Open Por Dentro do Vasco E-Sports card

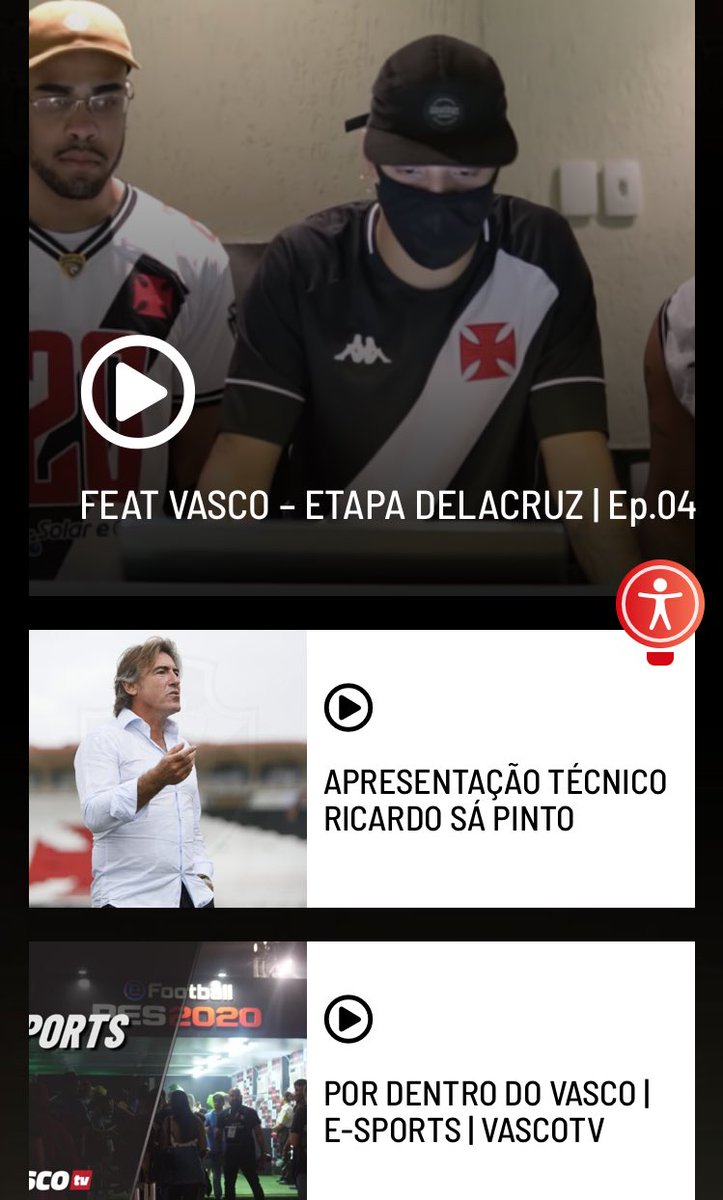coord(486,1111)
